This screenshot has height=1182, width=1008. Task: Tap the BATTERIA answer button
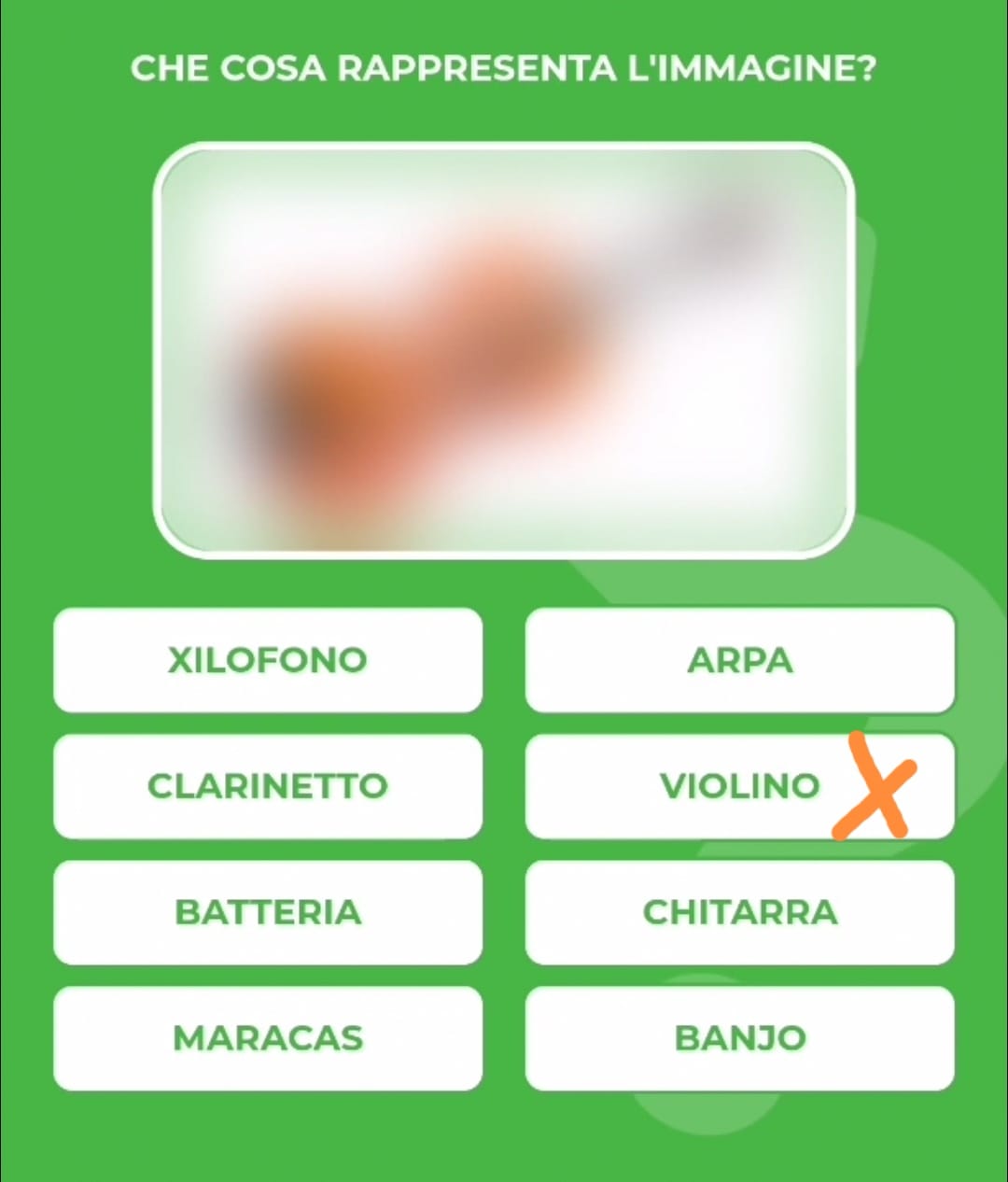click(x=268, y=912)
